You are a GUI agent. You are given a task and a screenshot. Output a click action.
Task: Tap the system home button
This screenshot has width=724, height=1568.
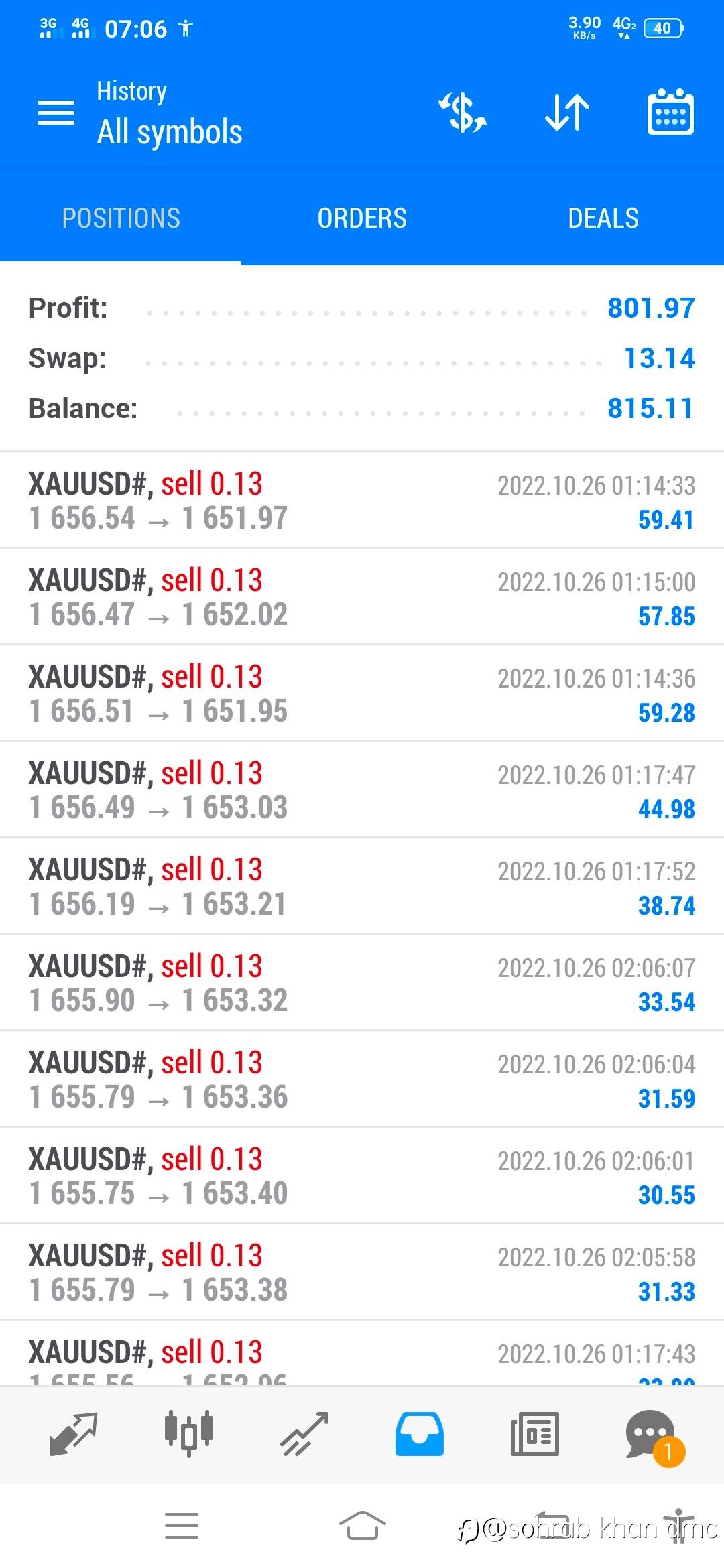pos(362,1526)
